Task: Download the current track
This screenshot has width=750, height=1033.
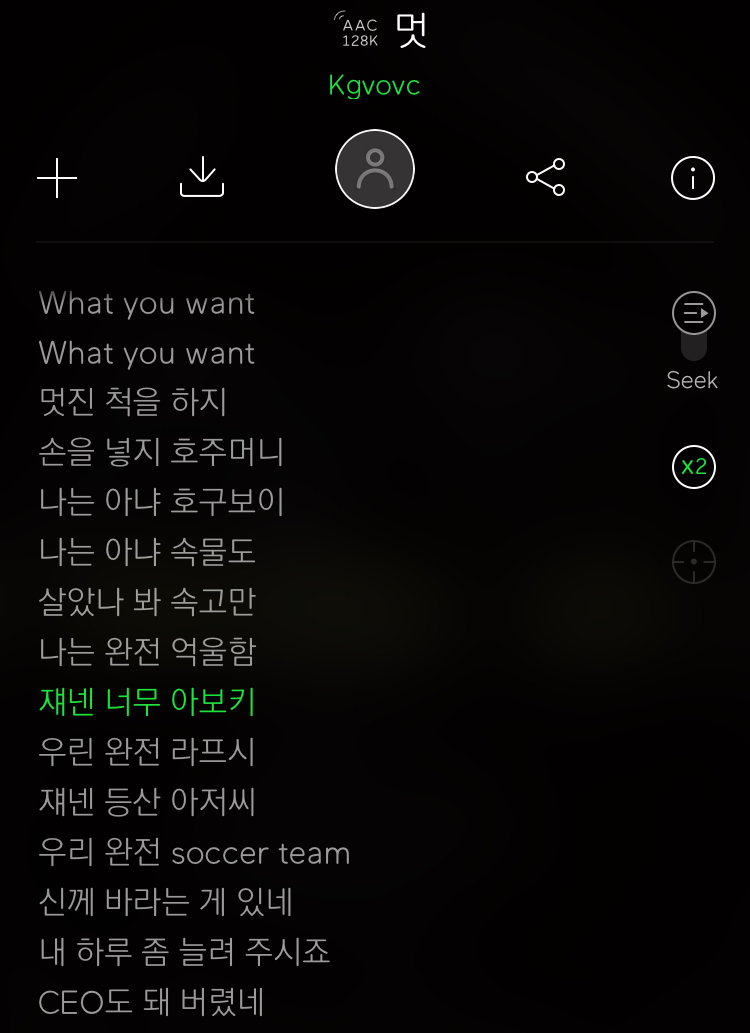Action: (x=202, y=177)
